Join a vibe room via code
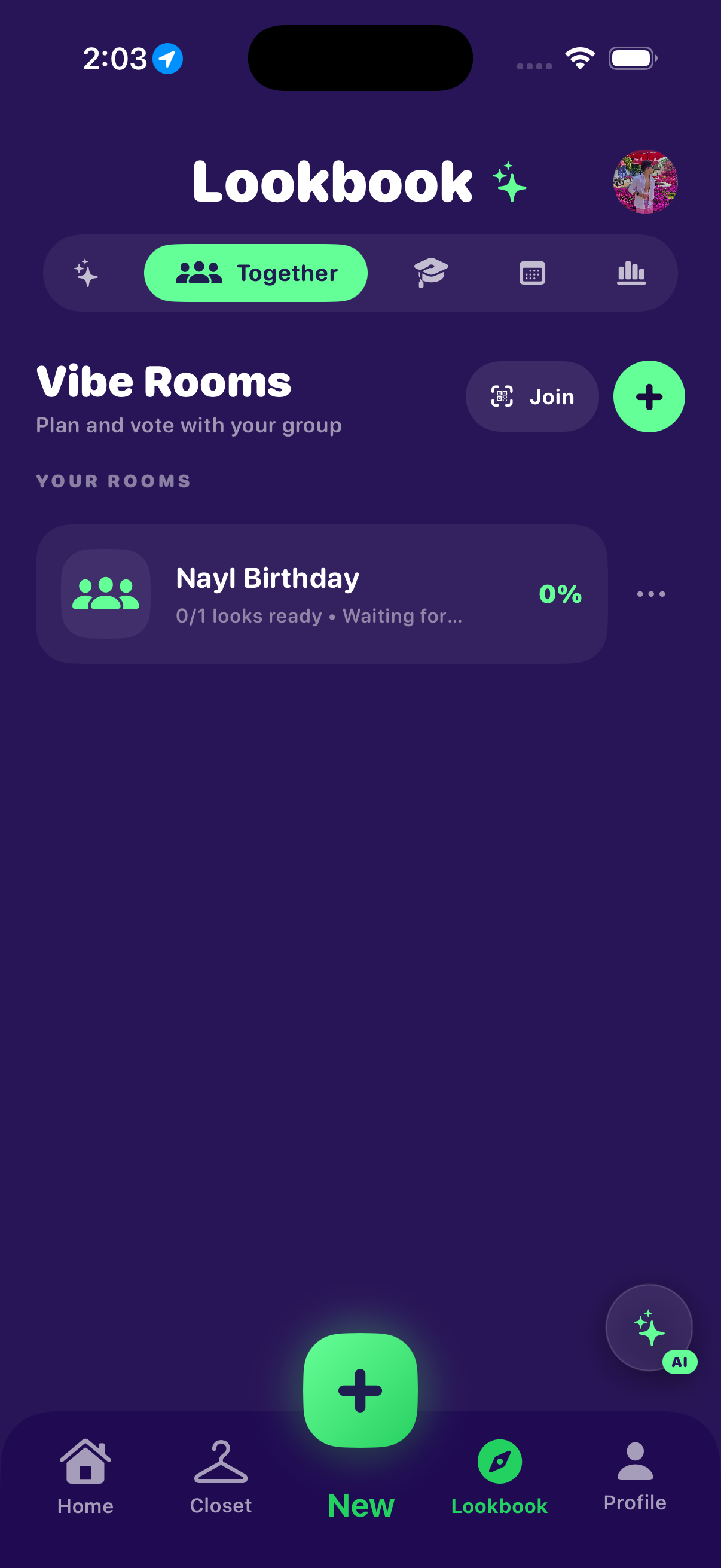 coord(531,397)
